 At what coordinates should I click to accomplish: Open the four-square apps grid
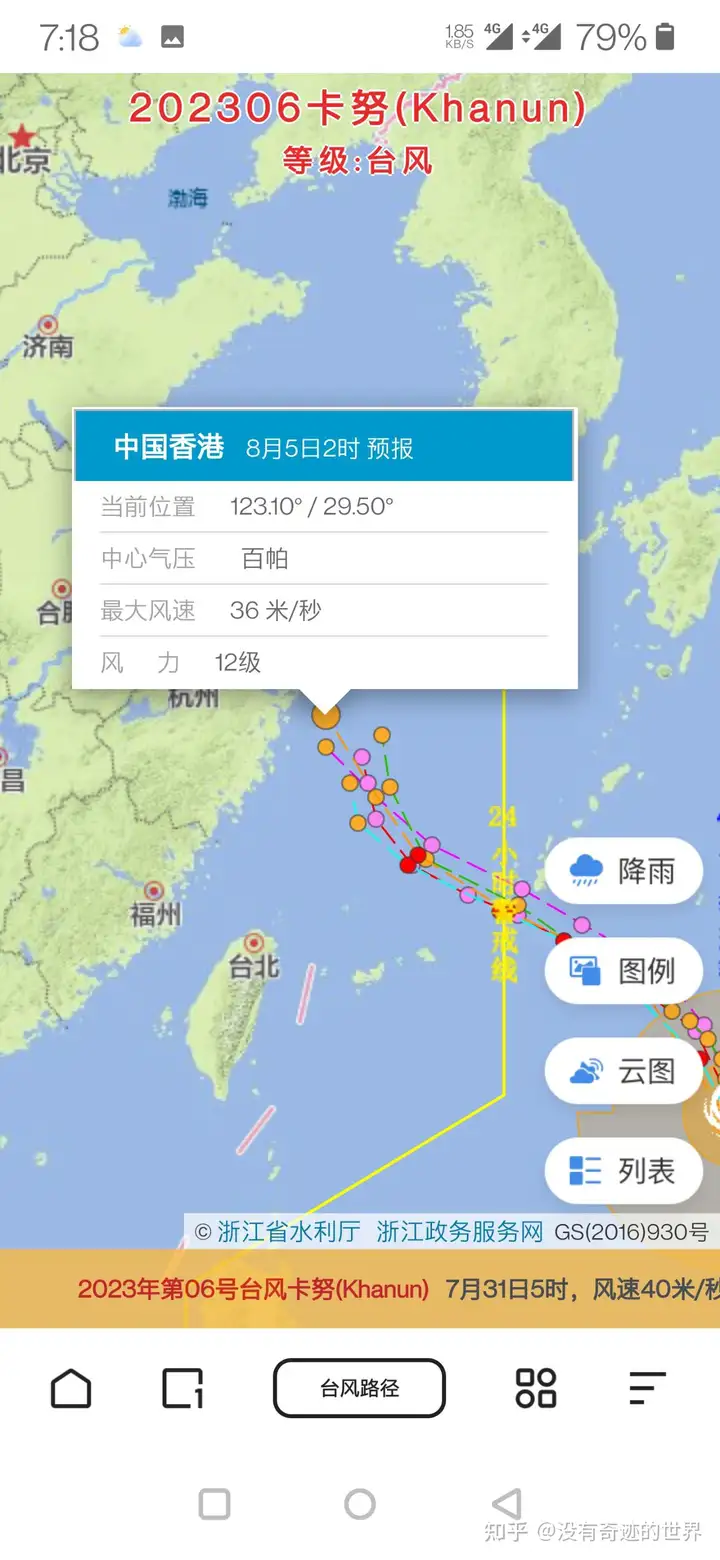535,1388
